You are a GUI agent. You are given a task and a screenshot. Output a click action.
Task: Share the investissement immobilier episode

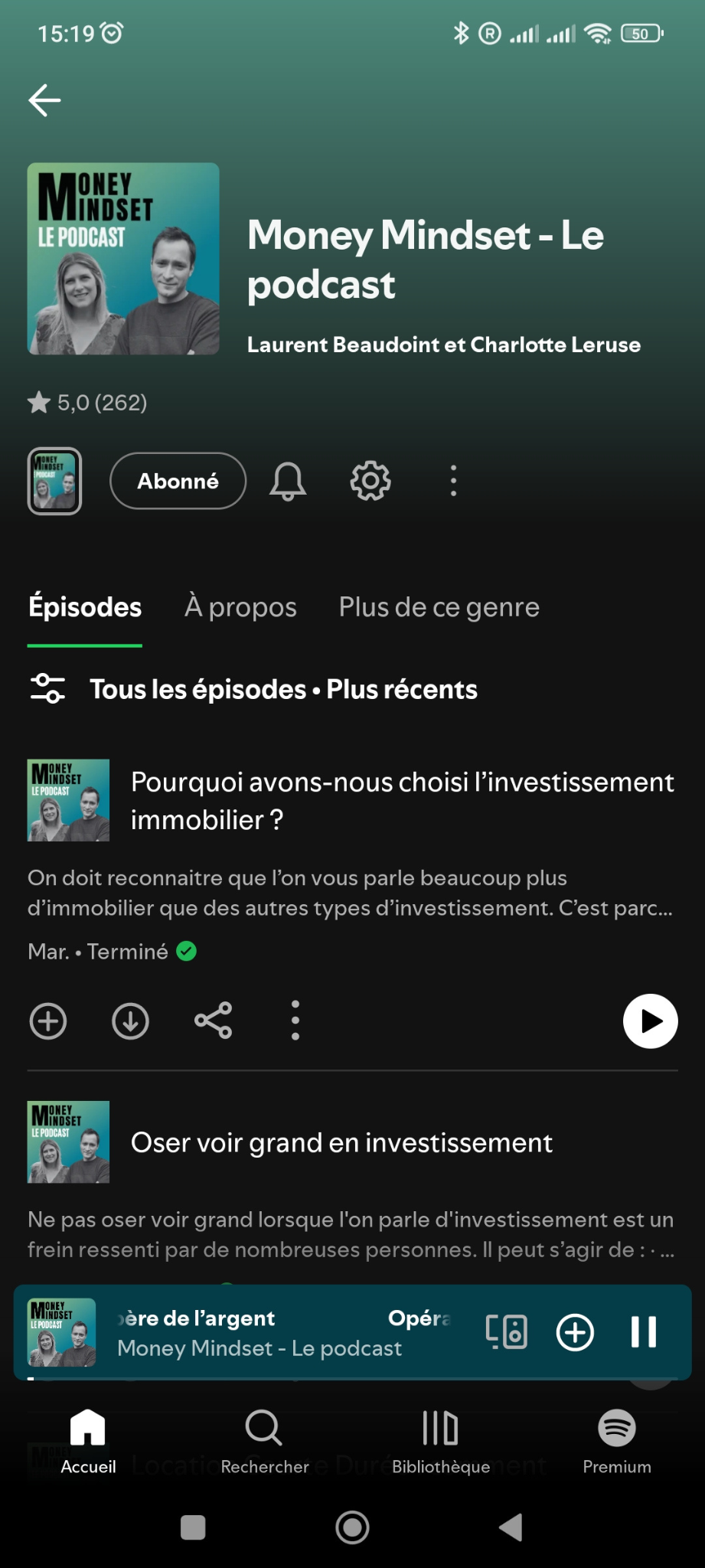(x=214, y=1021)
